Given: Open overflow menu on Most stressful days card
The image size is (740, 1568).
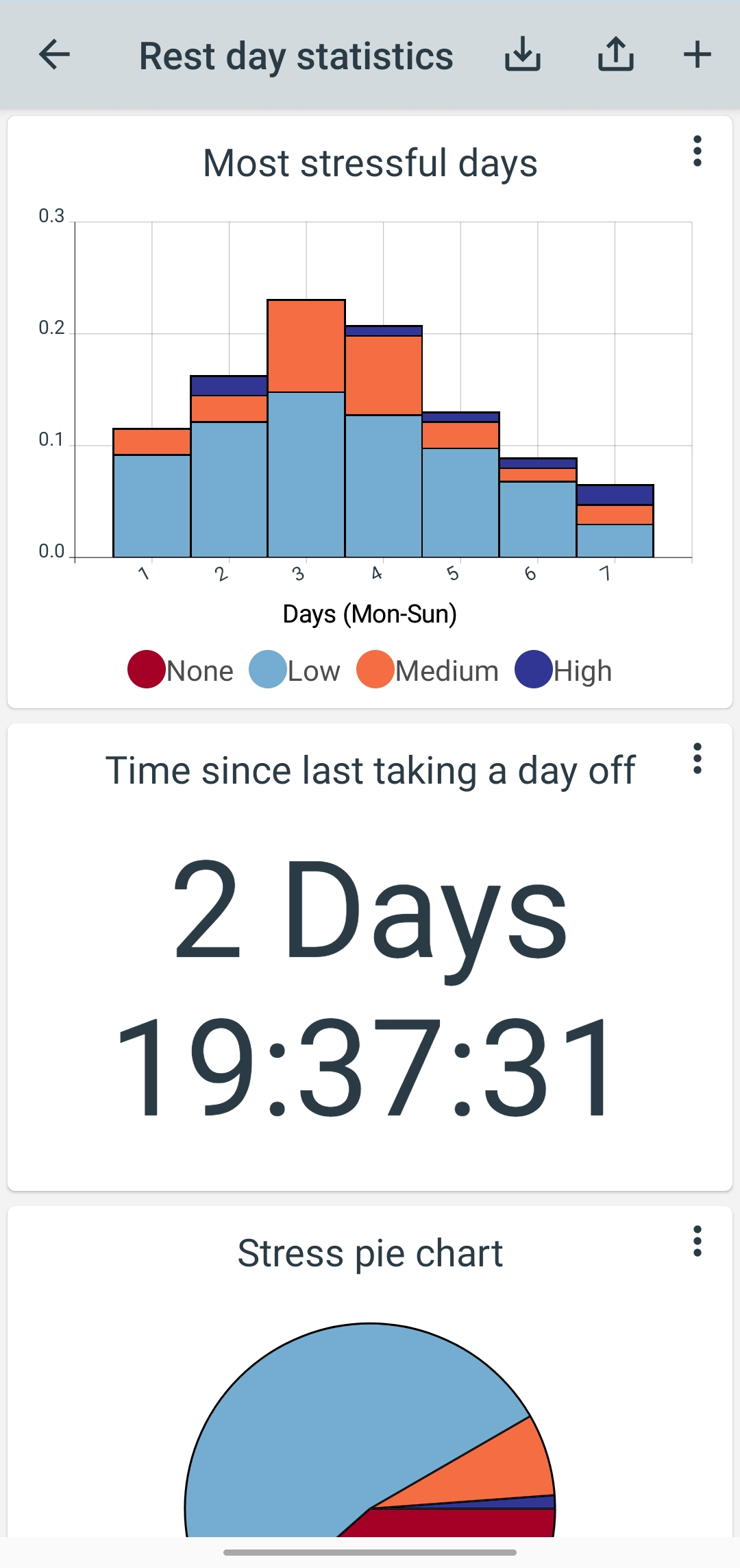Looking at the screenshot, I should click(697, 151).
